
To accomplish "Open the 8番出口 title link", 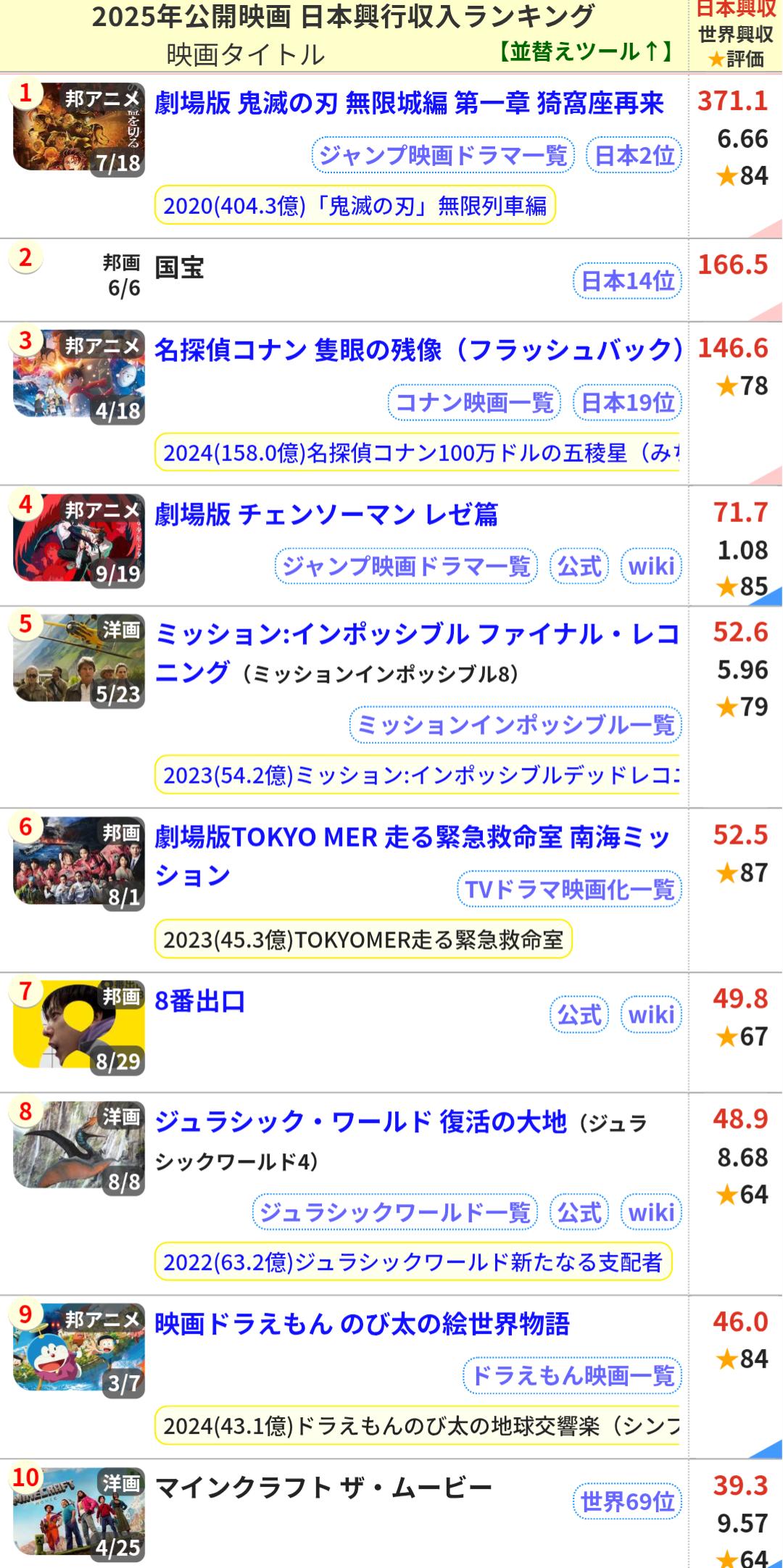I will click(200, 1002).
